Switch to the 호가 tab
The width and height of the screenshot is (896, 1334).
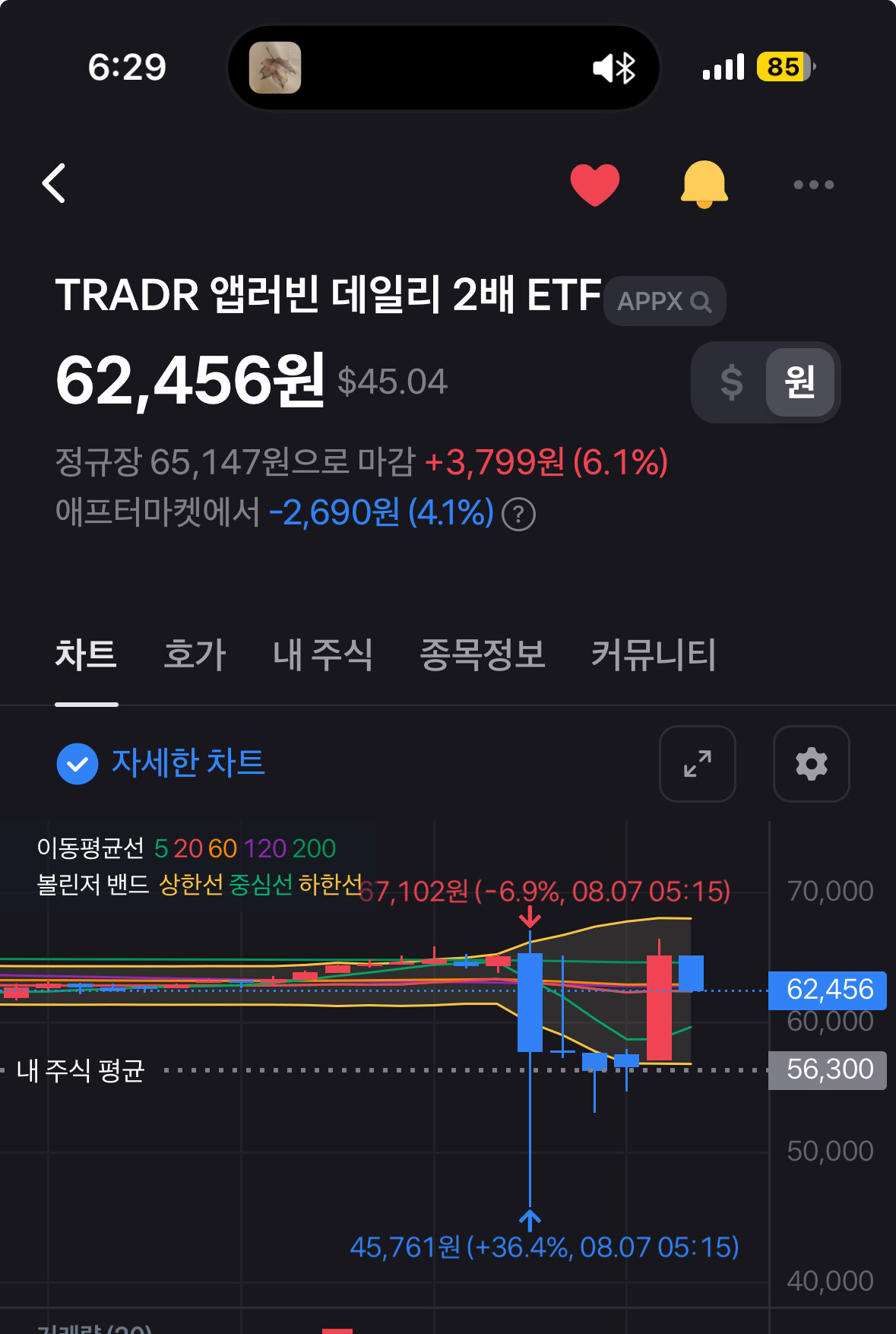coord(195,654)
